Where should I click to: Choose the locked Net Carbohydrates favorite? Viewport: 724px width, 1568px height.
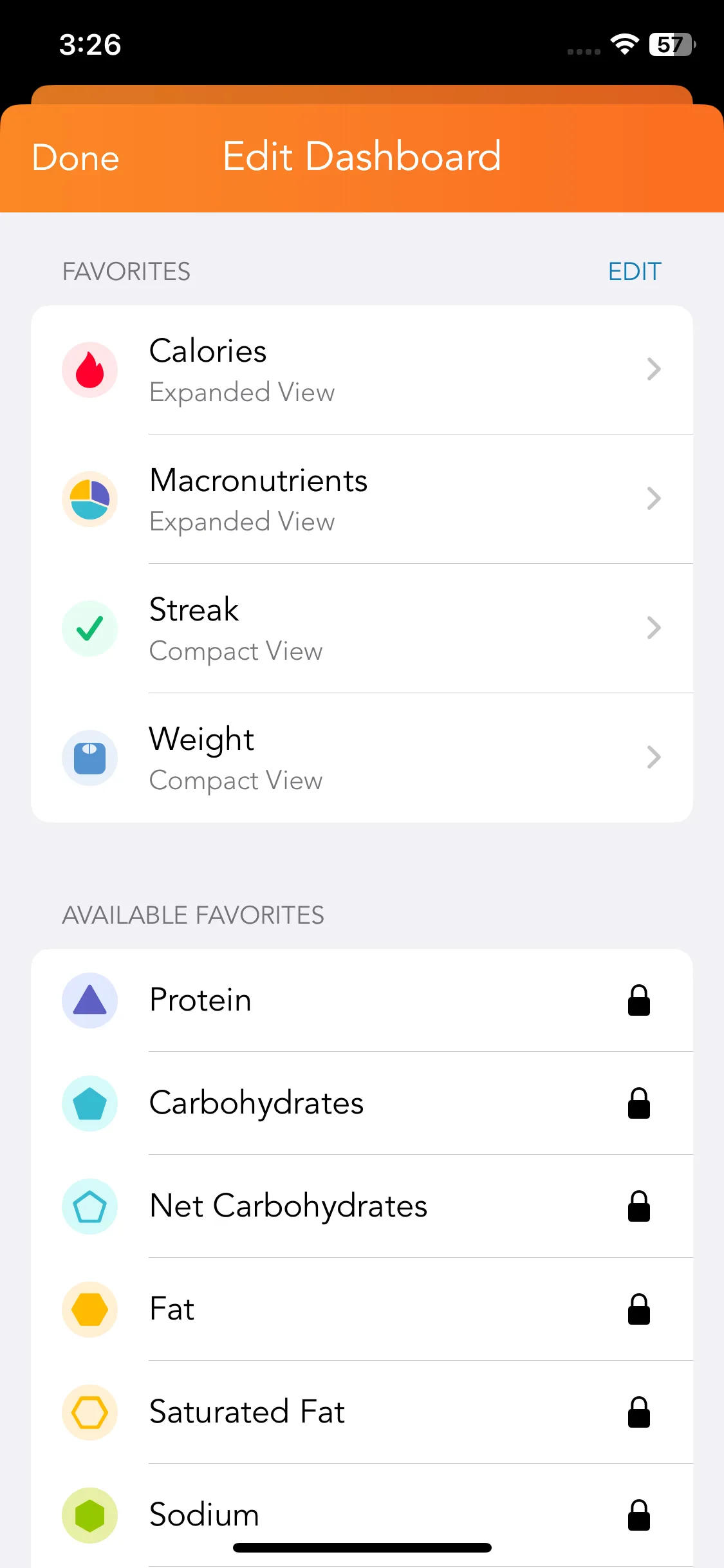coord(362,1206)
